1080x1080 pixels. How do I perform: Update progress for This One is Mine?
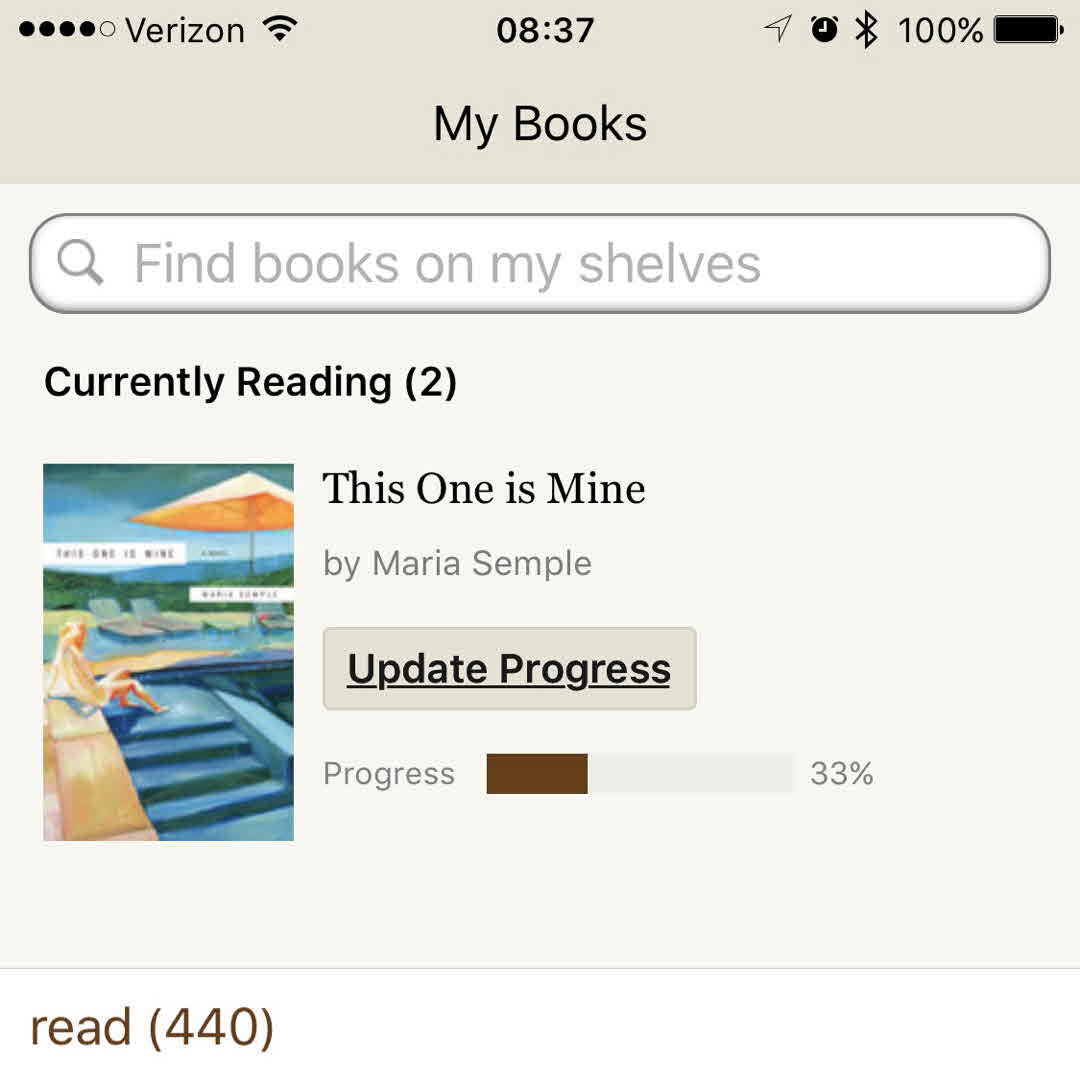tap(509, 669)
